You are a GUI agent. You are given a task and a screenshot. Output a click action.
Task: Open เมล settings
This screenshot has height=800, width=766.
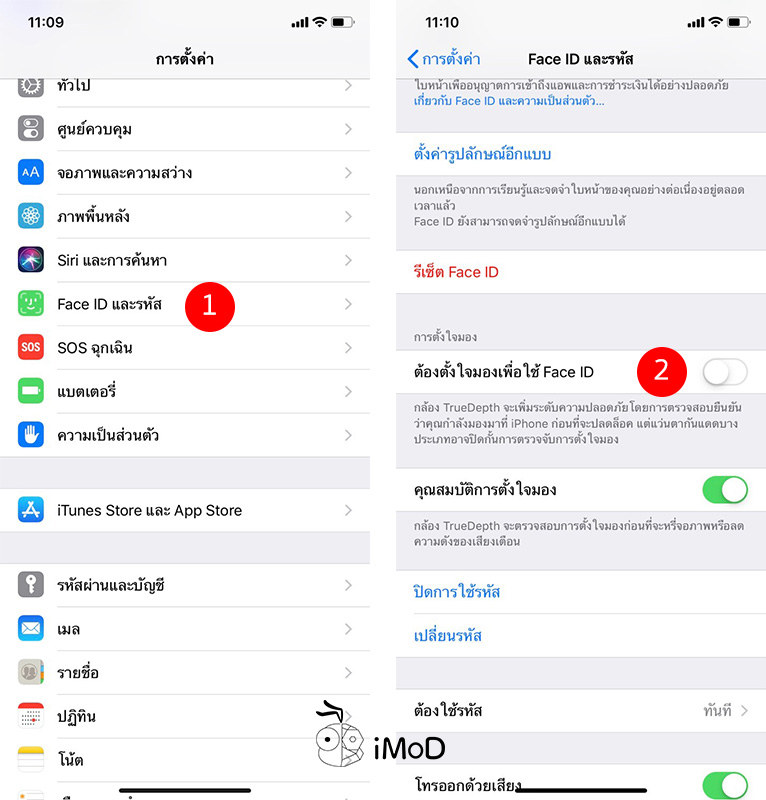click(x=69, y=629)
